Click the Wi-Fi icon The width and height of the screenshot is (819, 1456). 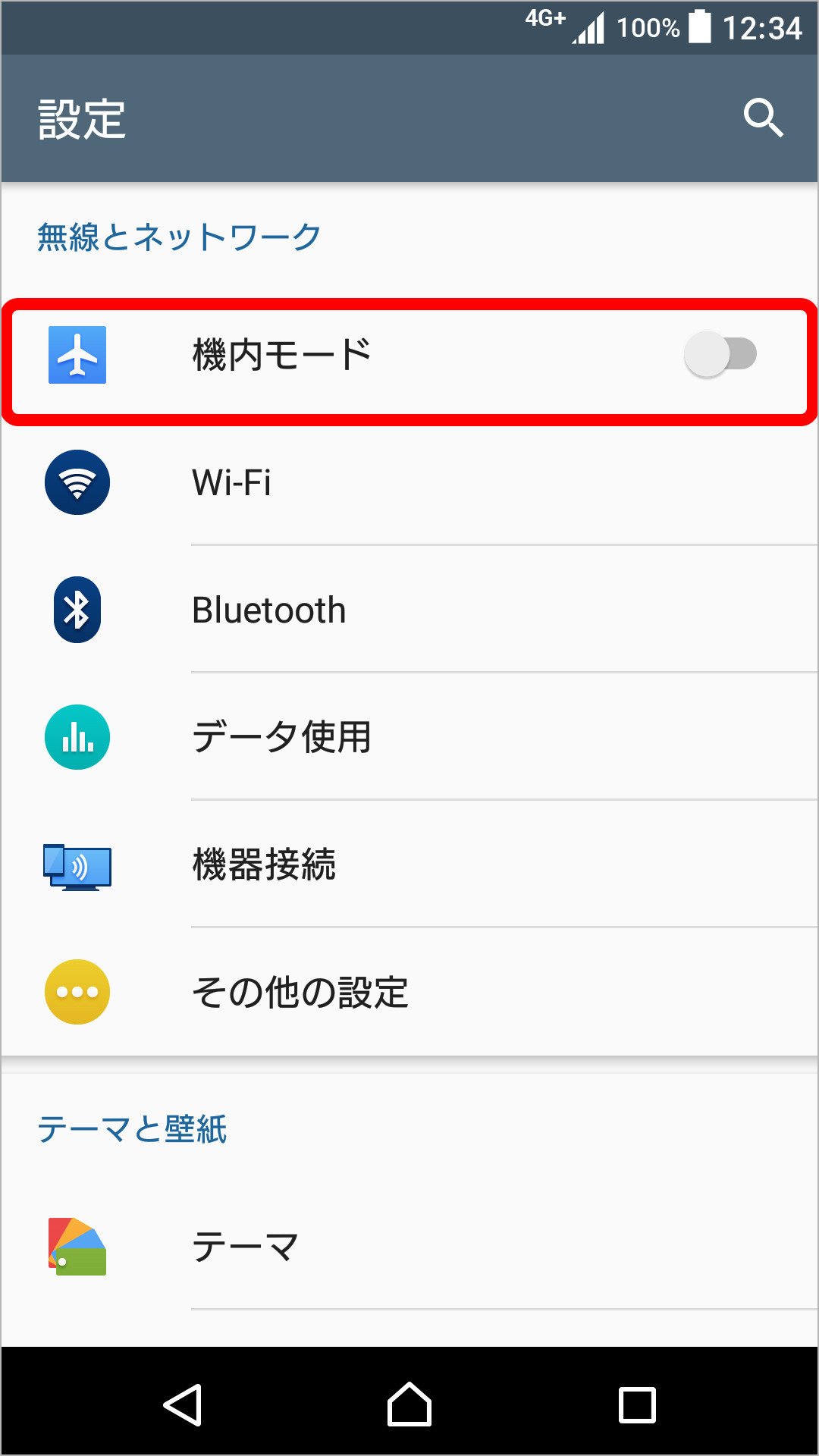[x=77, y=482]
